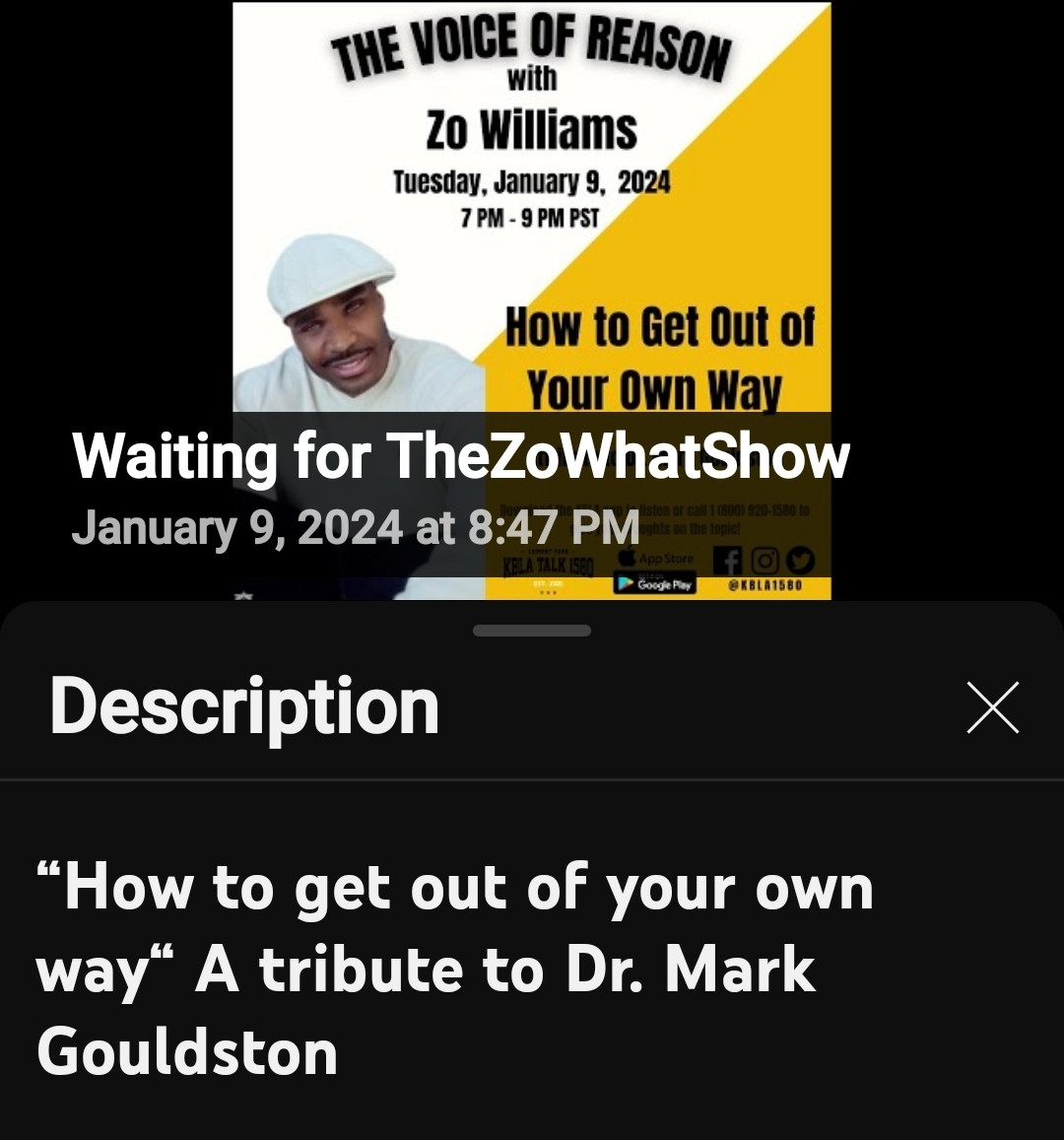Tap the drag handle above Description
This screenshot has height=1140, width=1064.
[532, 631]
